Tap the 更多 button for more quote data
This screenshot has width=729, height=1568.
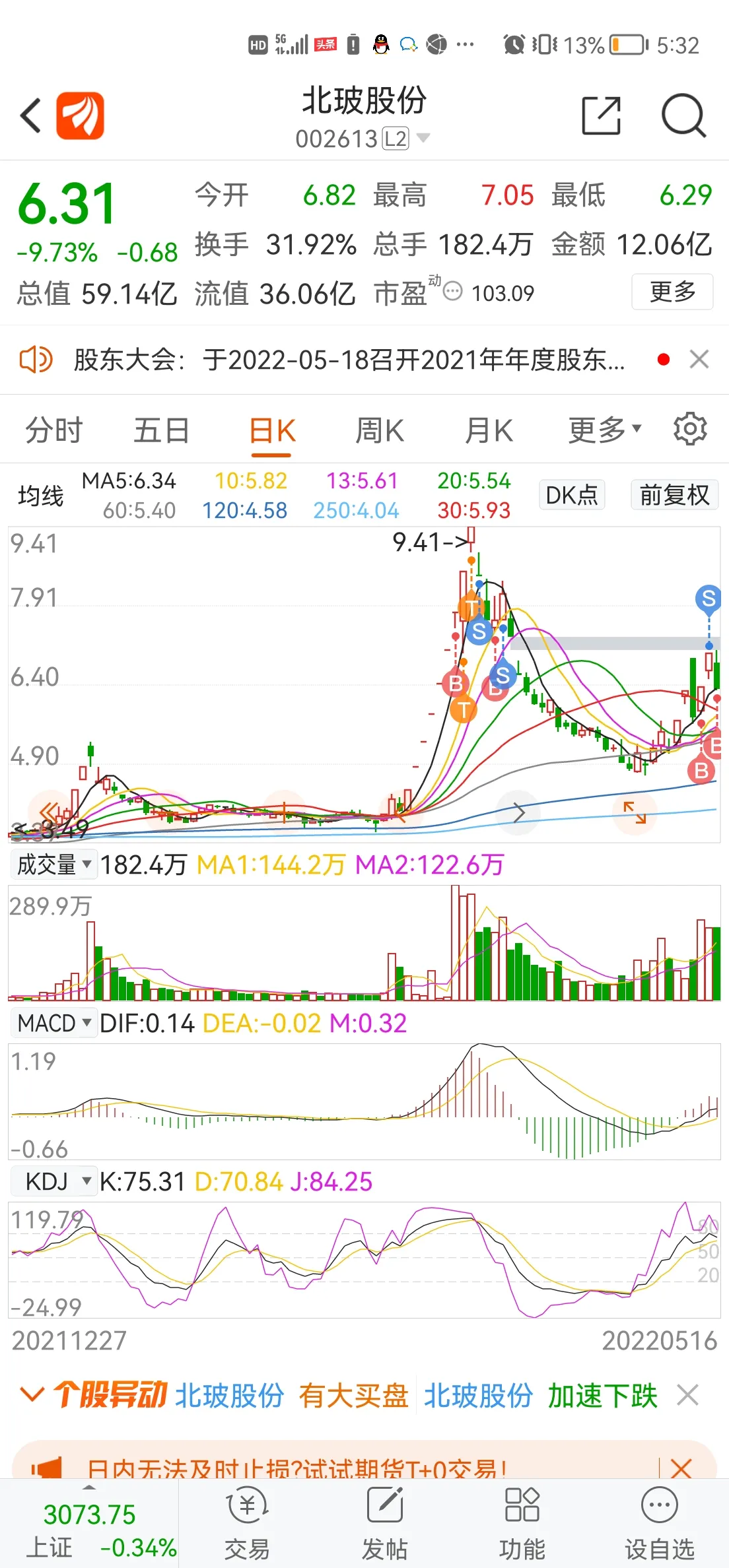672,292
